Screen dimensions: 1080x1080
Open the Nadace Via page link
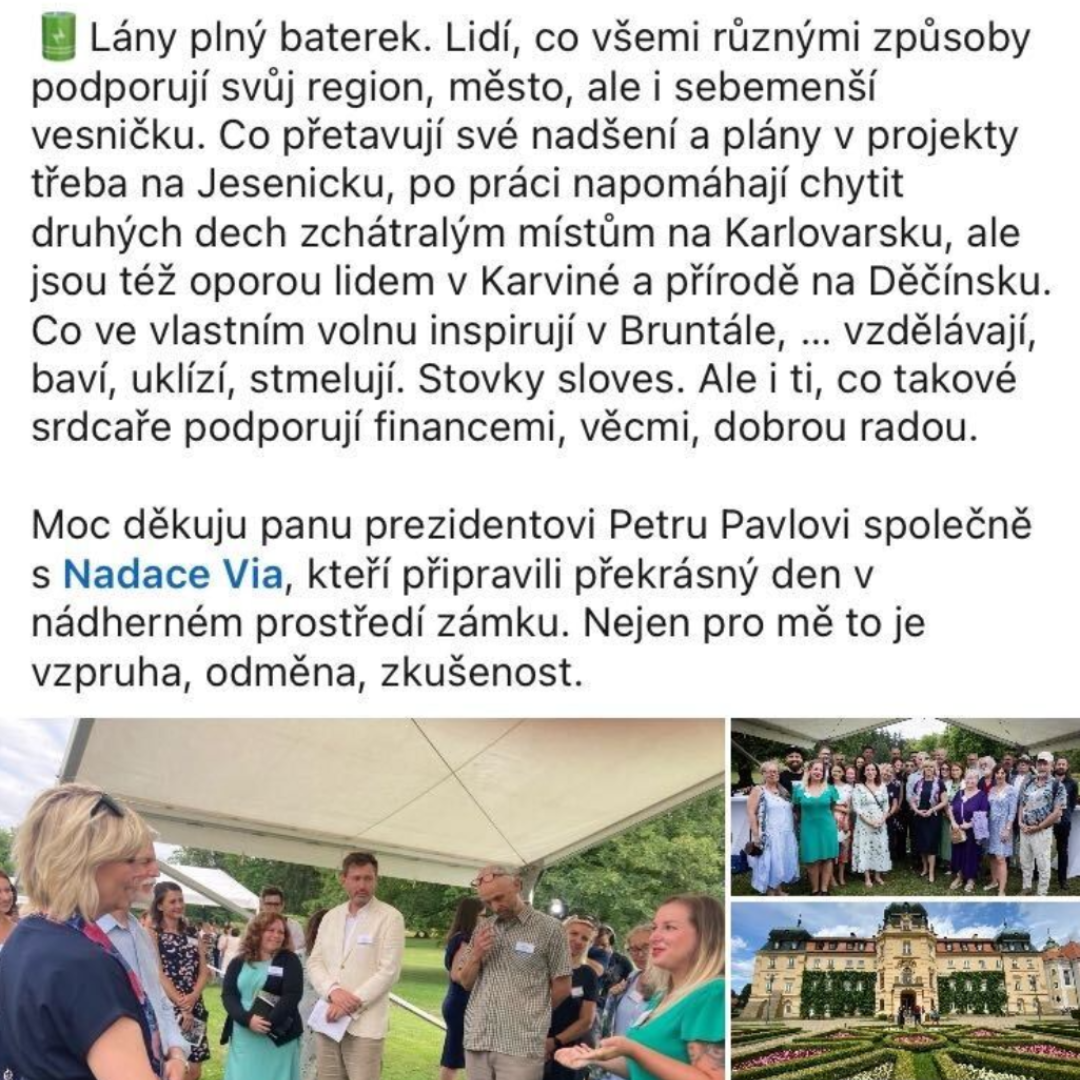[173, 575]
